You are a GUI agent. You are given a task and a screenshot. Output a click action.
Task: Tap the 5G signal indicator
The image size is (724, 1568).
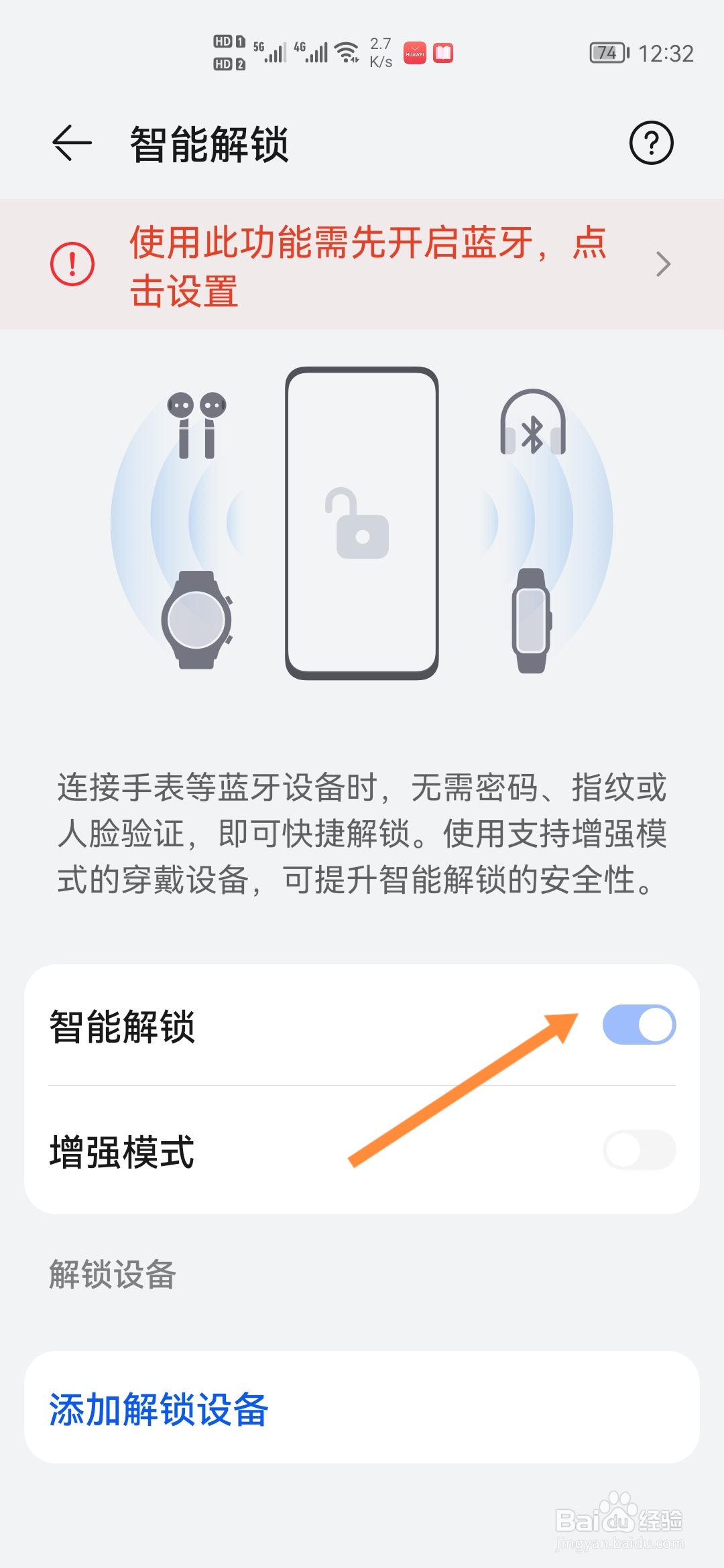click(x=271, y=52)
